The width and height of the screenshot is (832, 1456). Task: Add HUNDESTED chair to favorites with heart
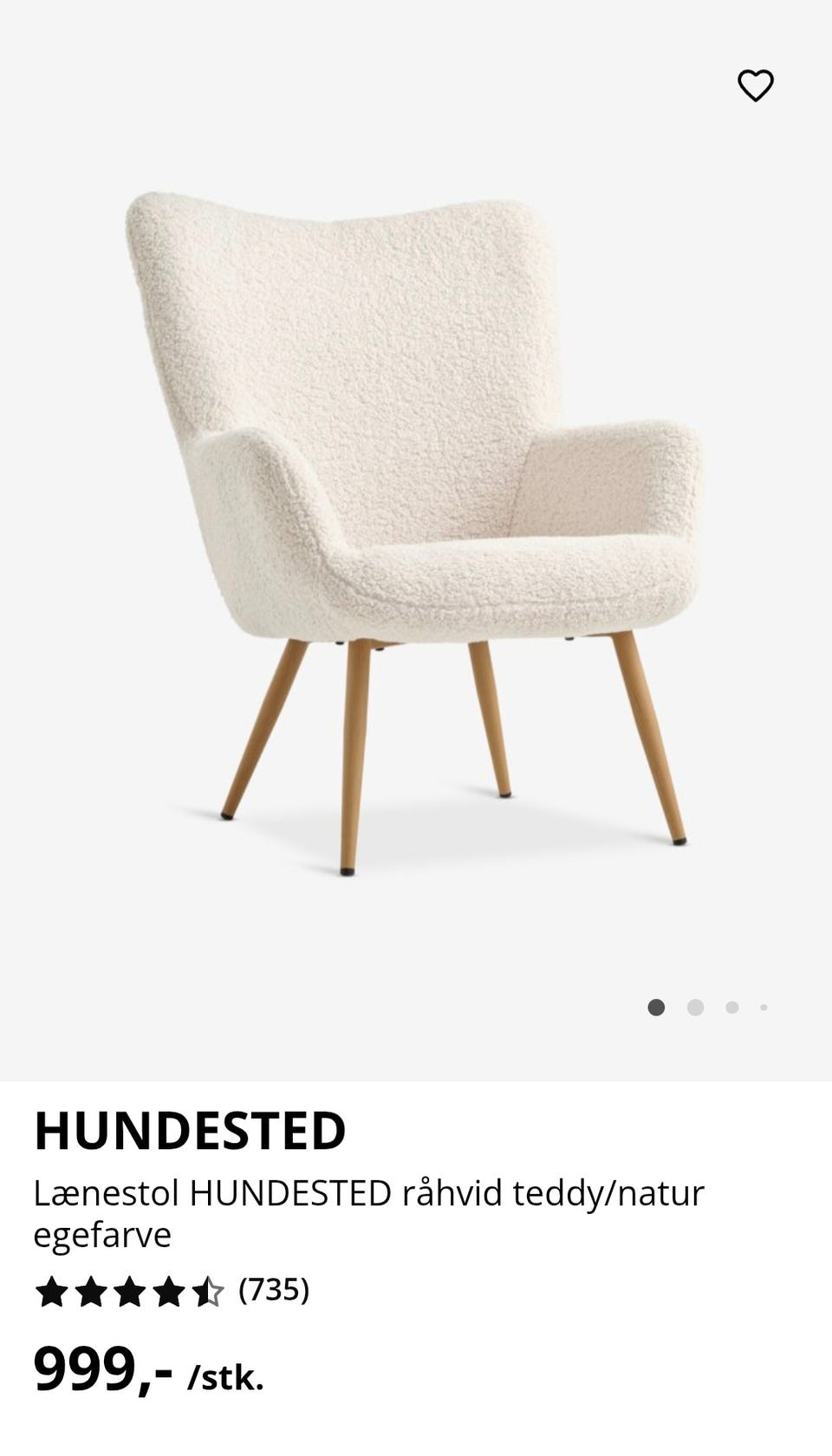pyautogui.click(x=755, y=85)
